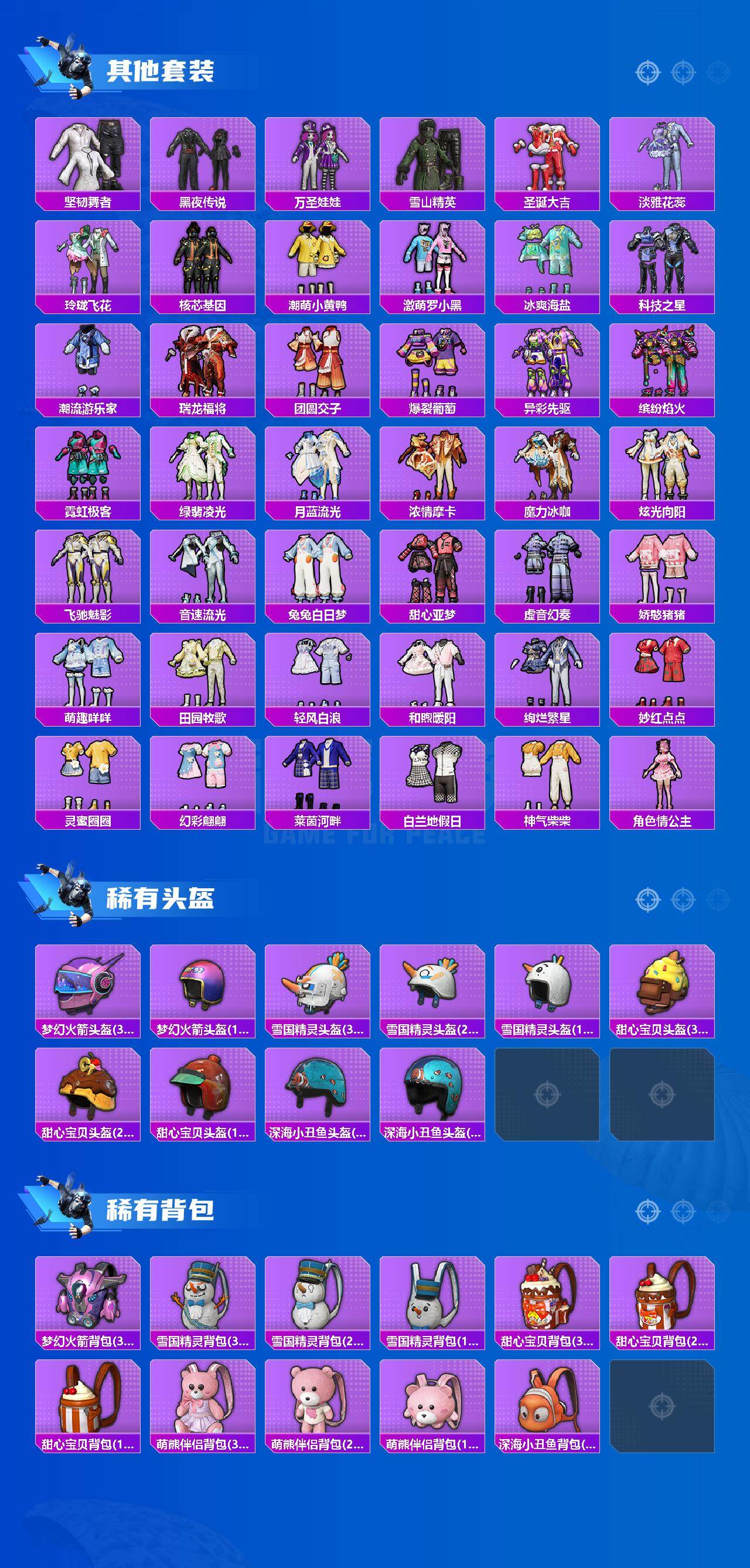This screenshot has height=1568, width=750.
Task: Open the 圣诞大吉 Christmas outfit set
Action: click(549, 155)
